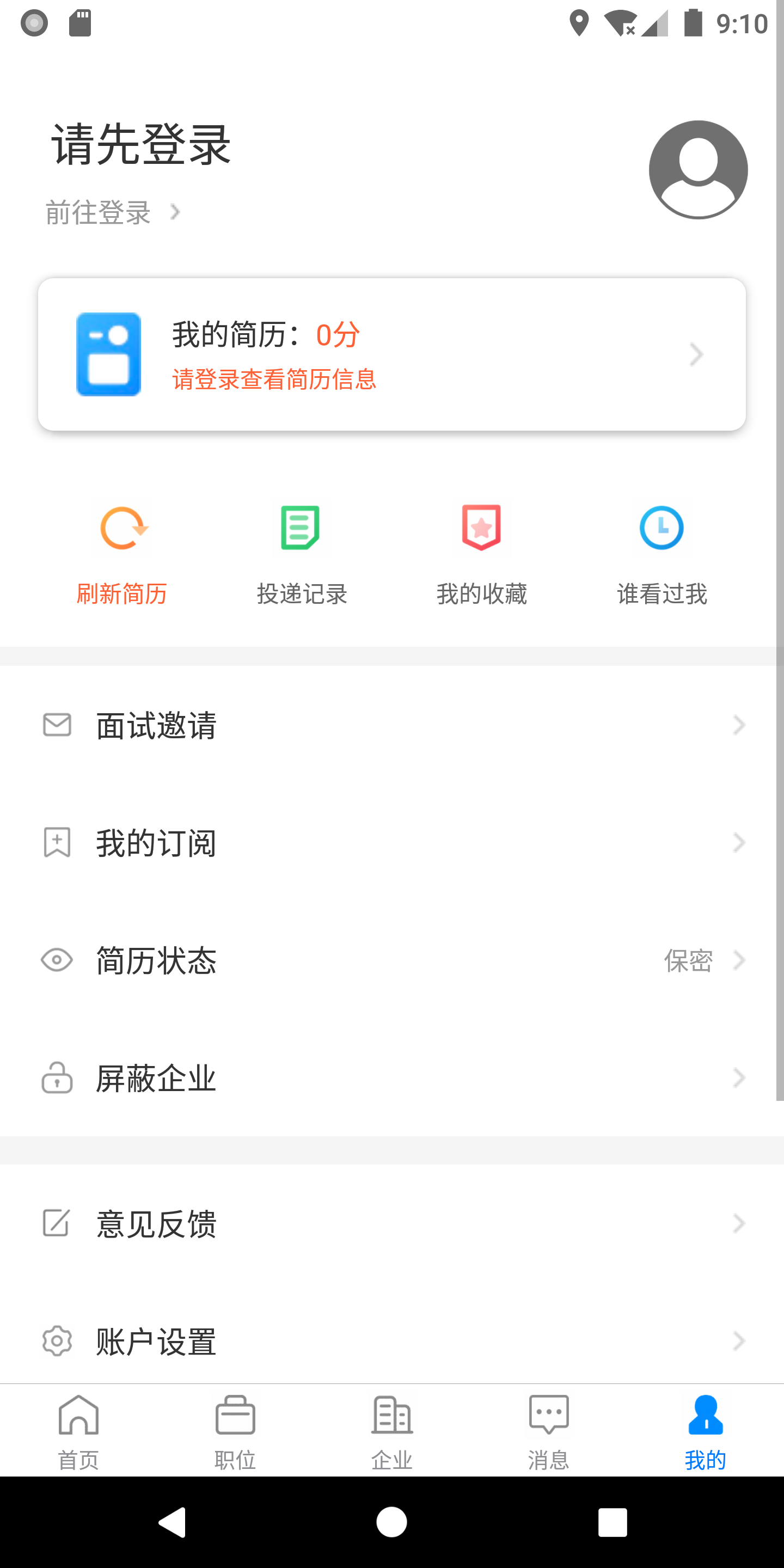Toggle the 简历状态 visibility eye icon
Image resolution: width=784 pixels, height=1568 pixels.
tap(57, 960)
